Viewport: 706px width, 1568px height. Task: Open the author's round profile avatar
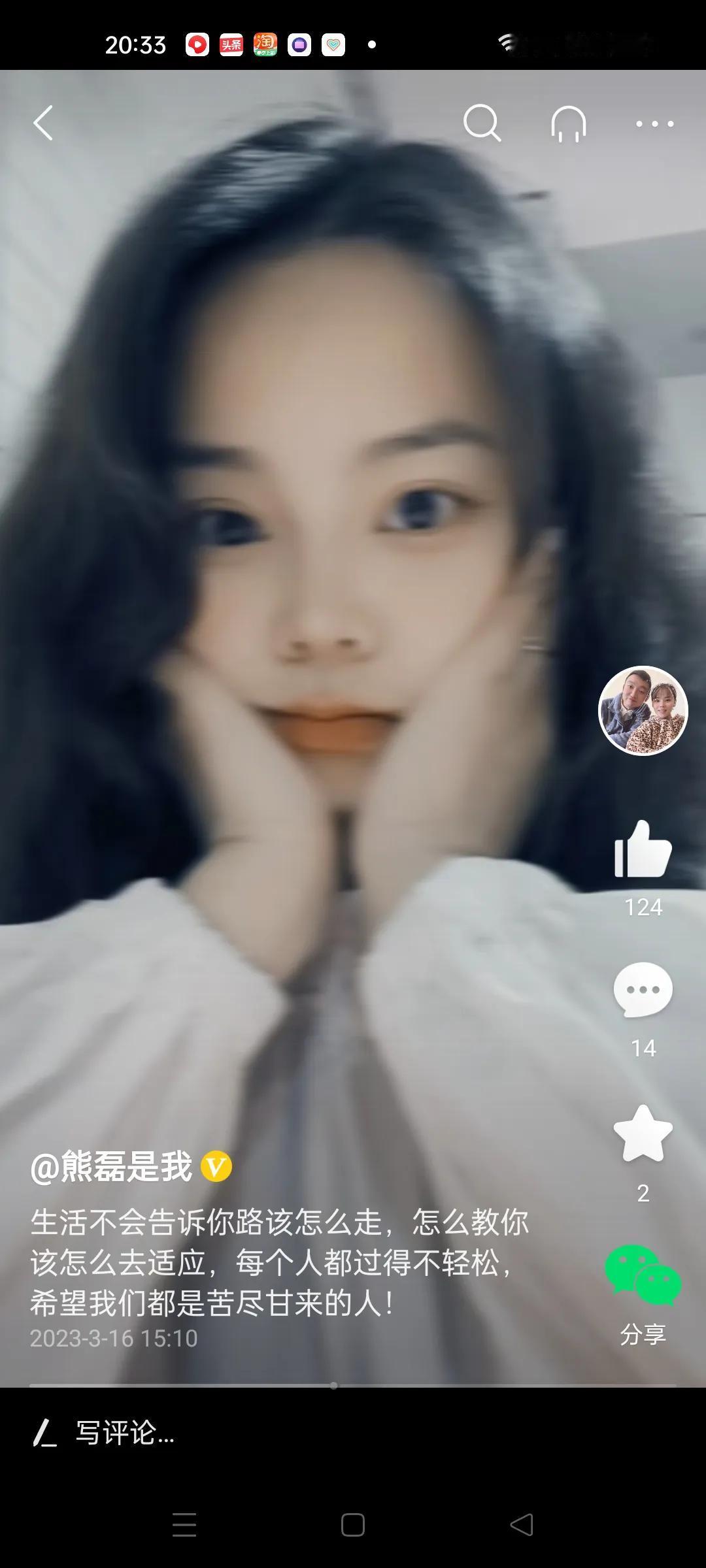(x=643, y=711)
